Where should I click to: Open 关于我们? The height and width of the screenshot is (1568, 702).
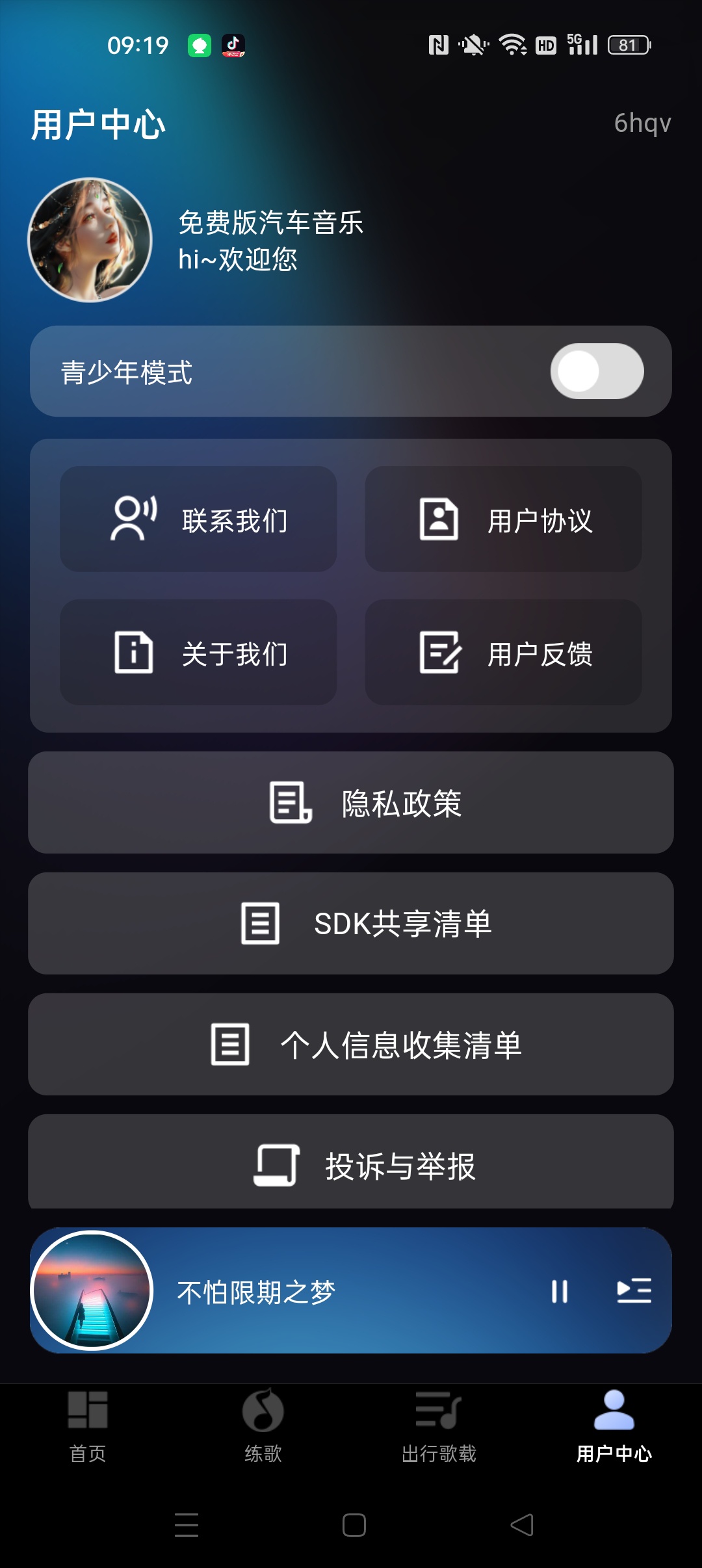(x=198, y=652)
